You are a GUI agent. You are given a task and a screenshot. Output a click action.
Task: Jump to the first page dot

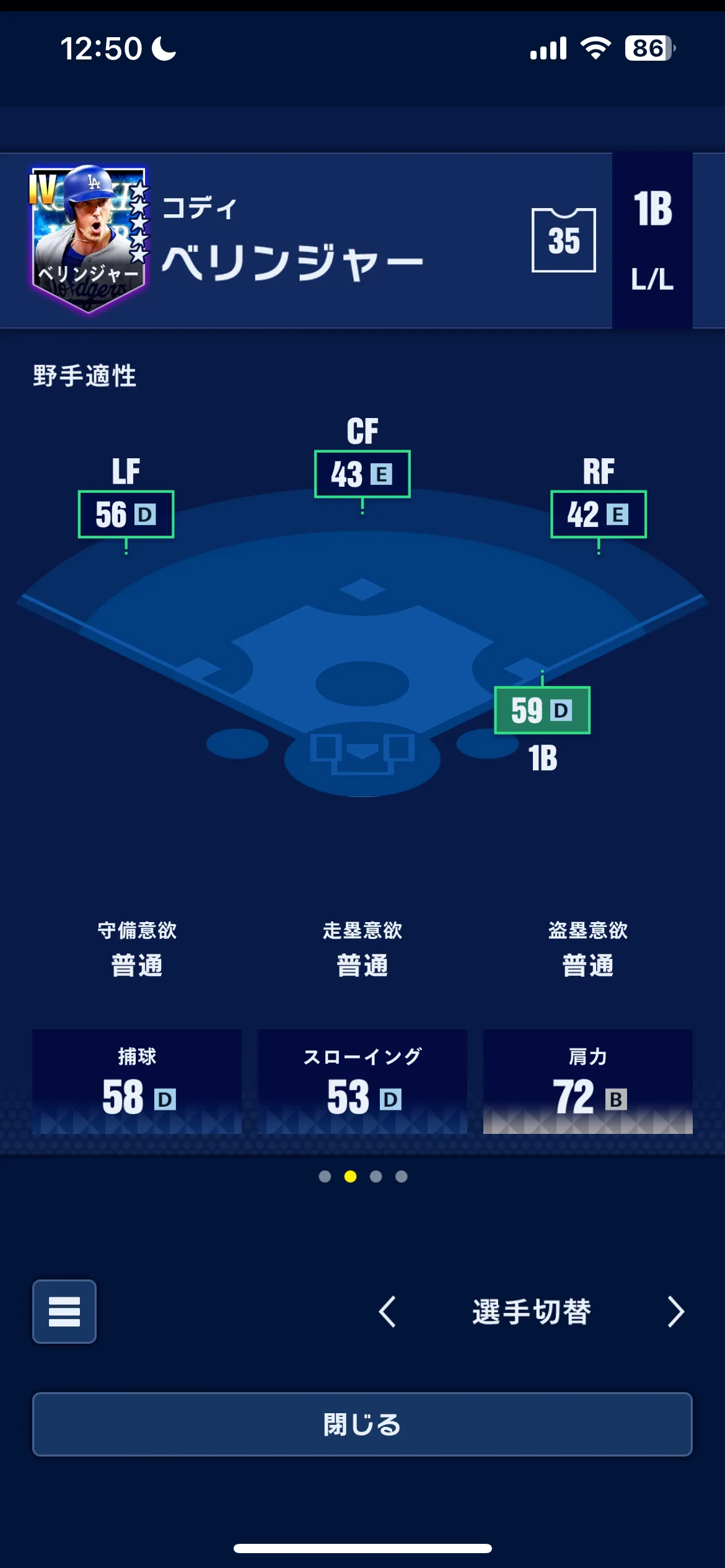tap(325, 1177)
